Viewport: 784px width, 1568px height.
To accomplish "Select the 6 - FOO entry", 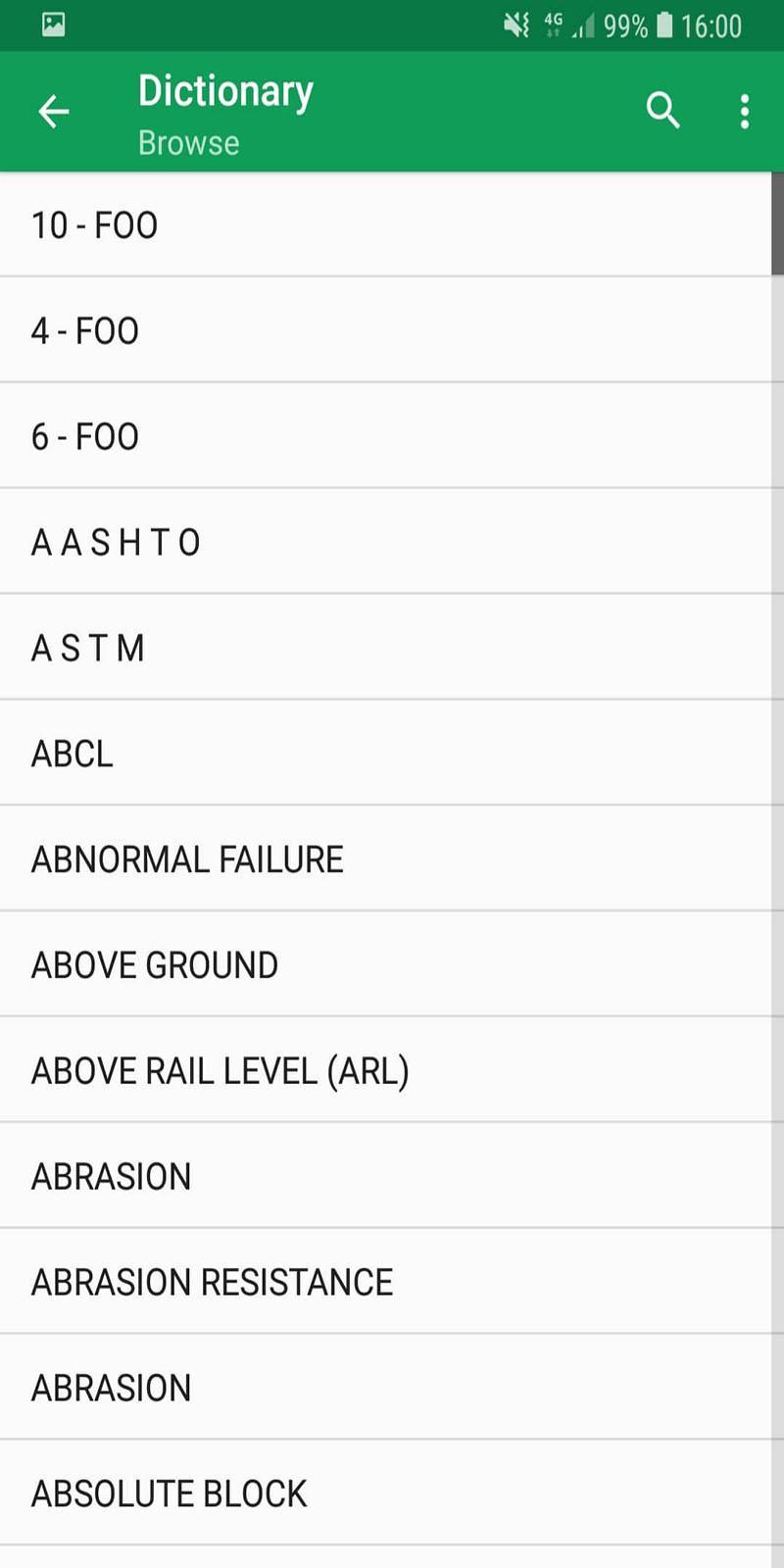I will tap(386, 436).
